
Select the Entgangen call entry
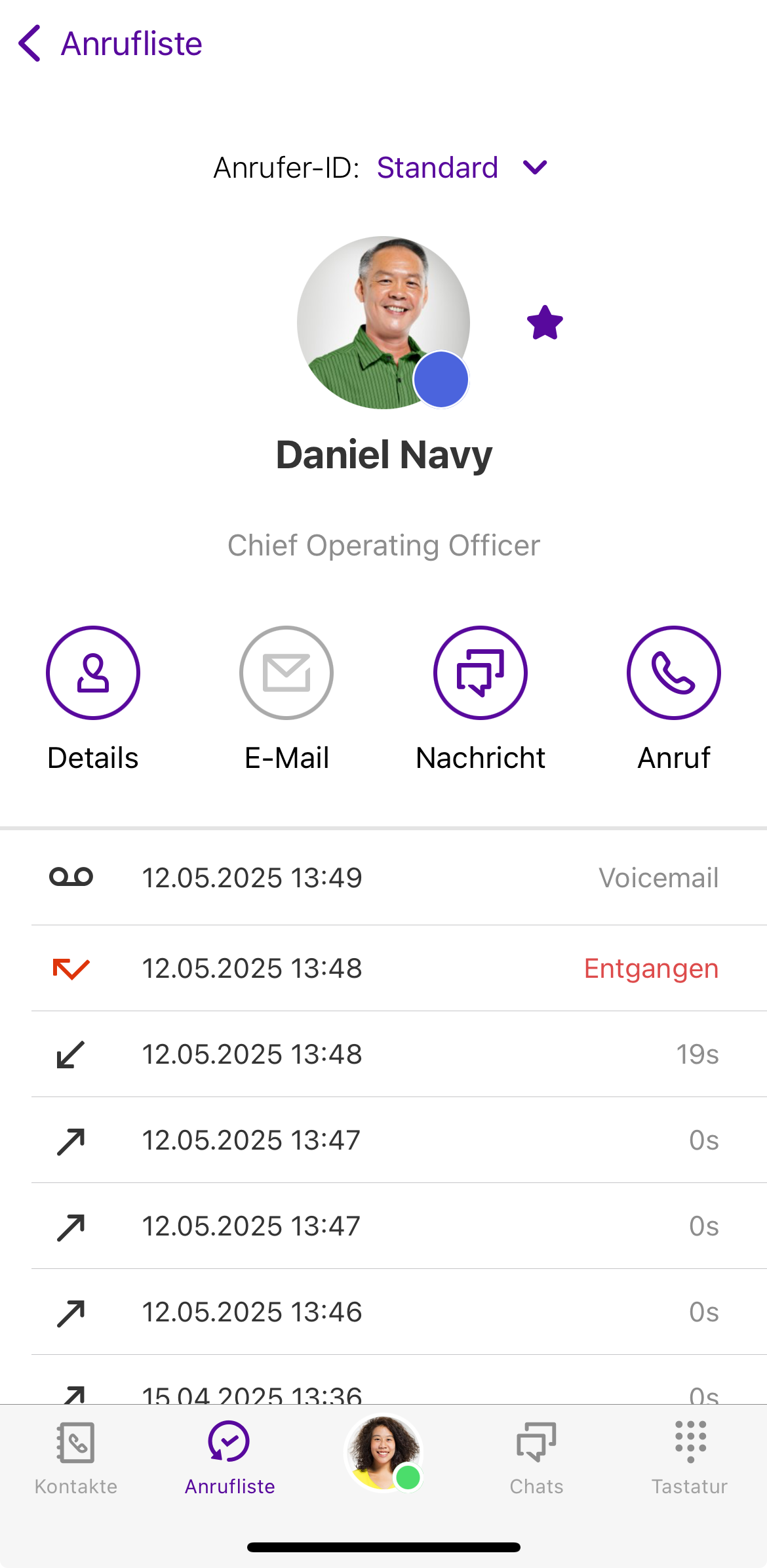tap(383, 969)
